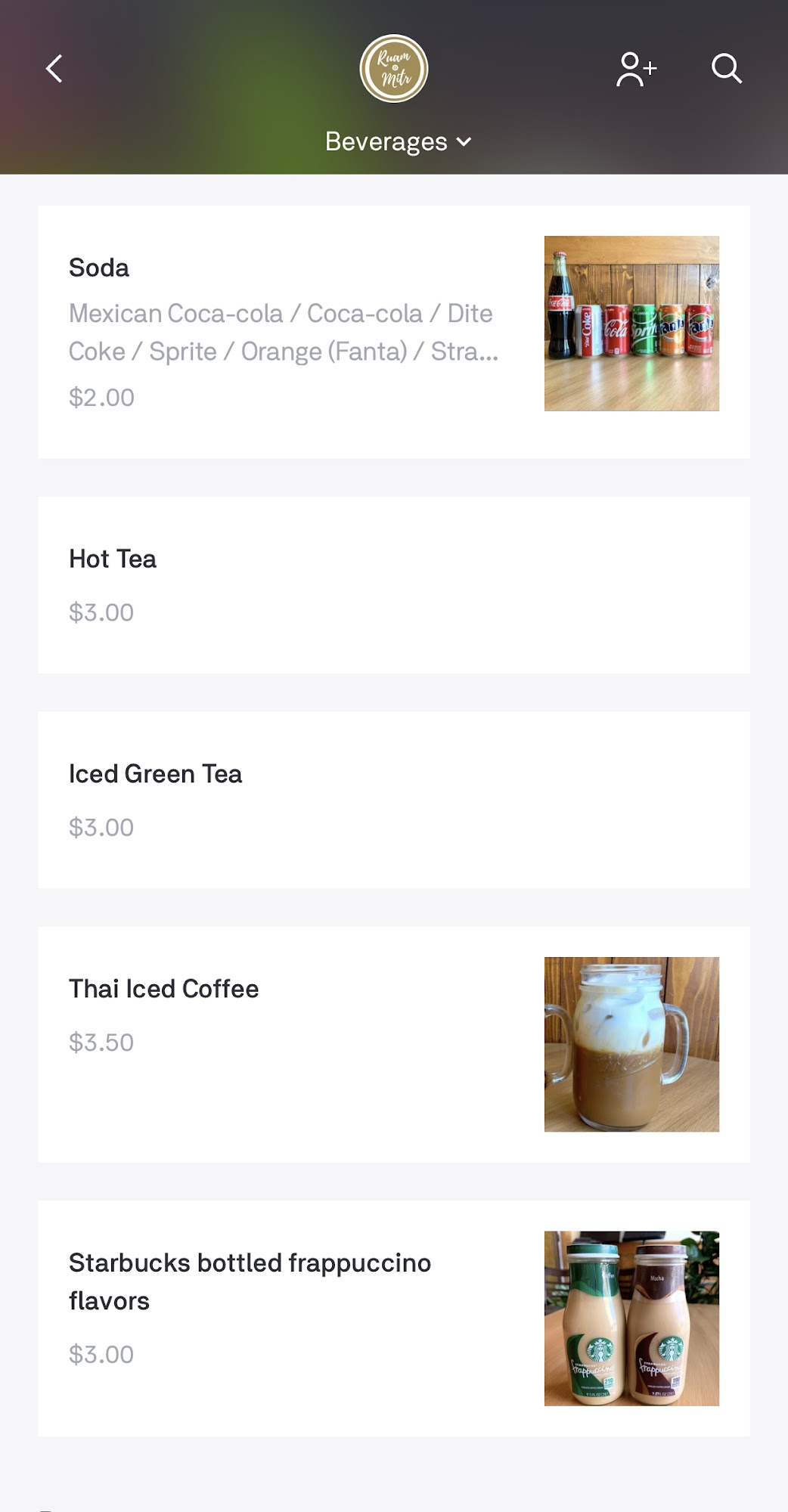The image size is (788, 1512).
Task: Open the add person icon
Action: [636, 69]
